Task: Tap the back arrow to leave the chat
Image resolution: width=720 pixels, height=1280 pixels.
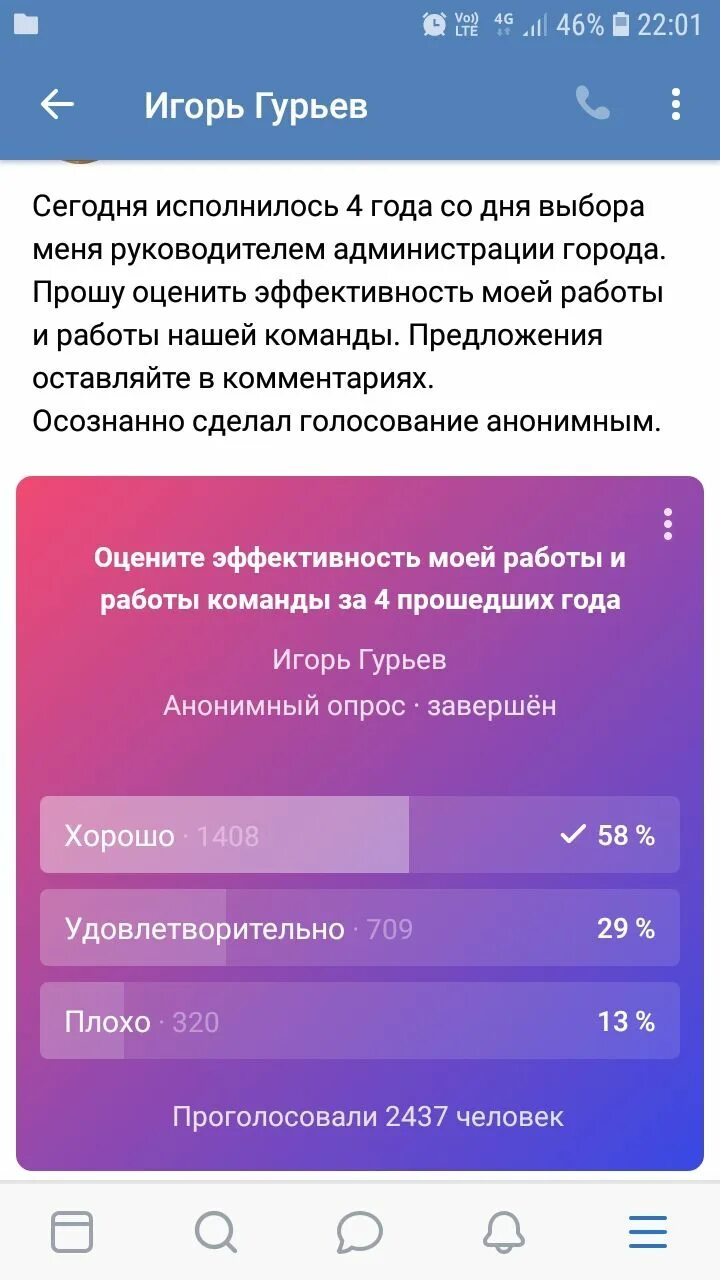Action: click(55, 104)
